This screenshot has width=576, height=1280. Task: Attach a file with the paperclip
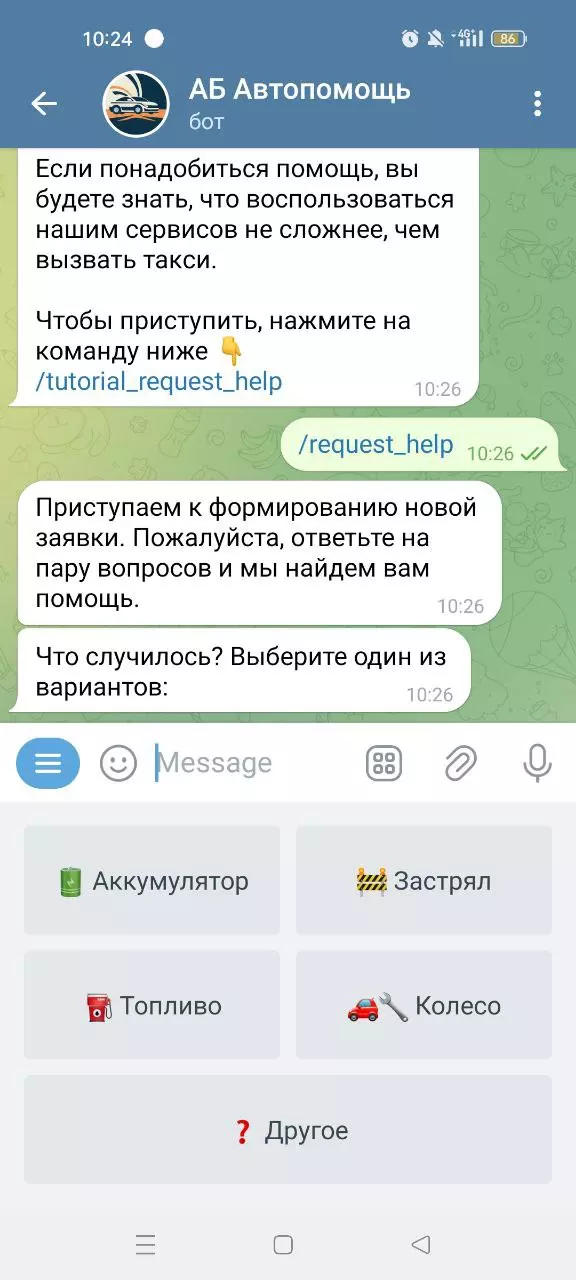point(461,763)
